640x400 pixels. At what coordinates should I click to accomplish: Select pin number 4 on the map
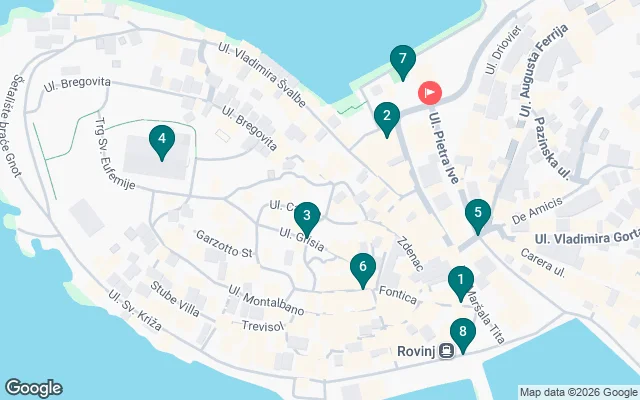(x=161, y=141)
